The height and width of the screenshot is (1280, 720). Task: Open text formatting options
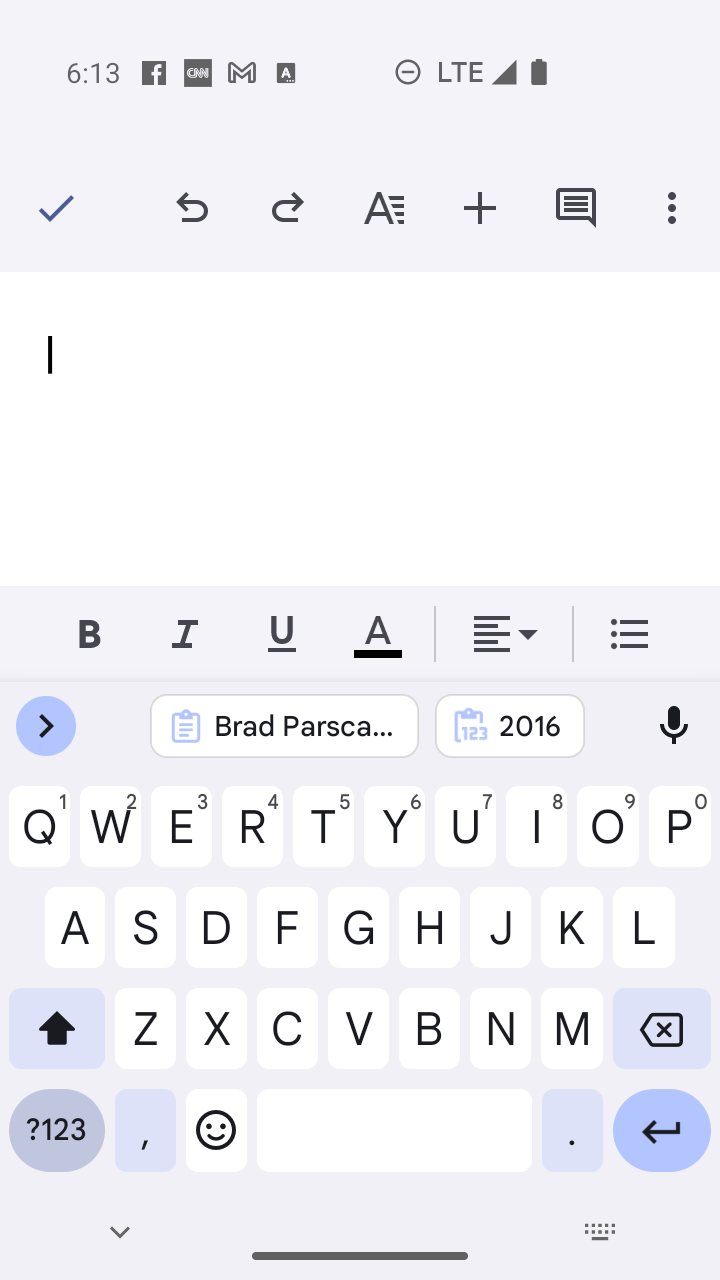coord(384,208)
